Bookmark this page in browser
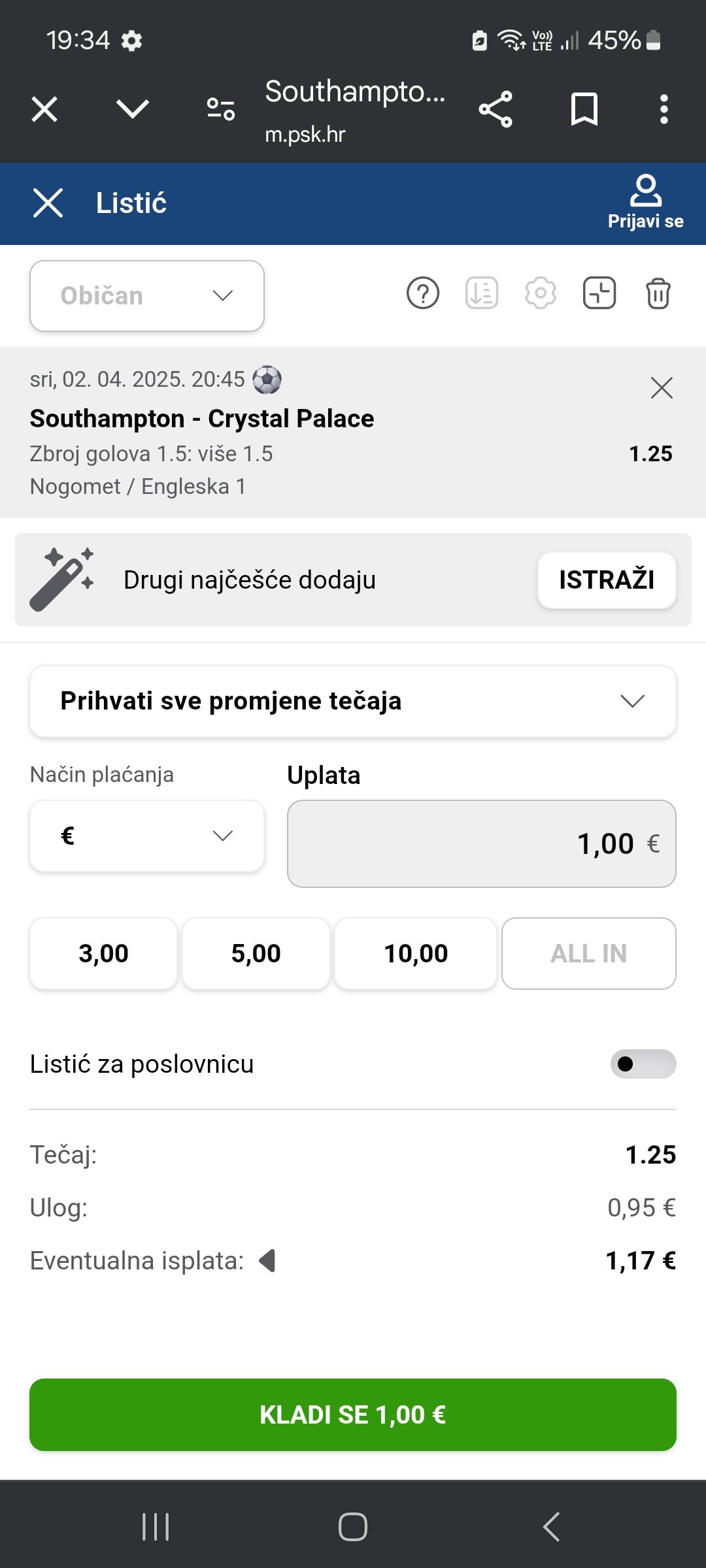706x1568 pixels. (x=584, y=109)
